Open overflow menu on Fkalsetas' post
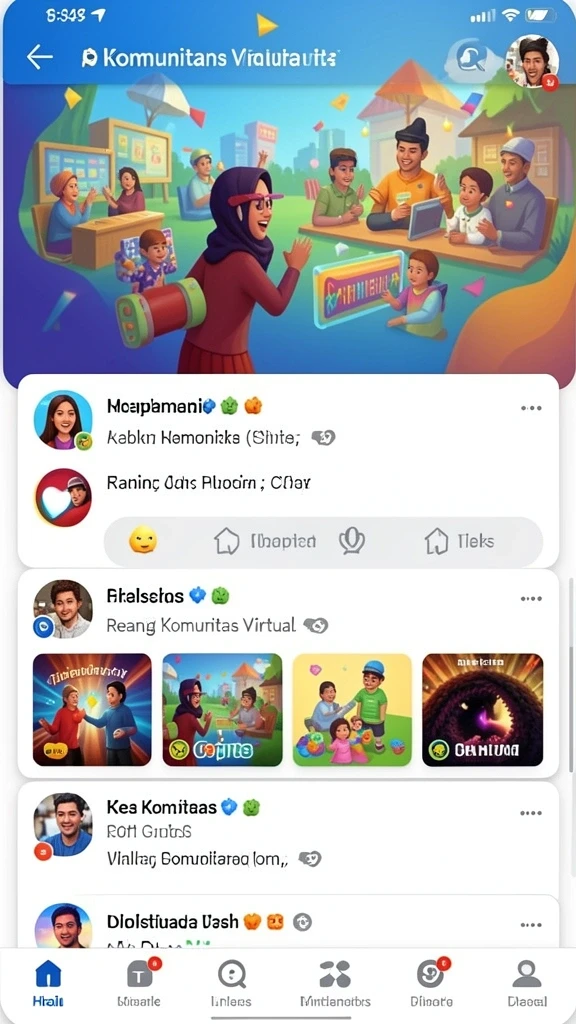 pos(531,598)
